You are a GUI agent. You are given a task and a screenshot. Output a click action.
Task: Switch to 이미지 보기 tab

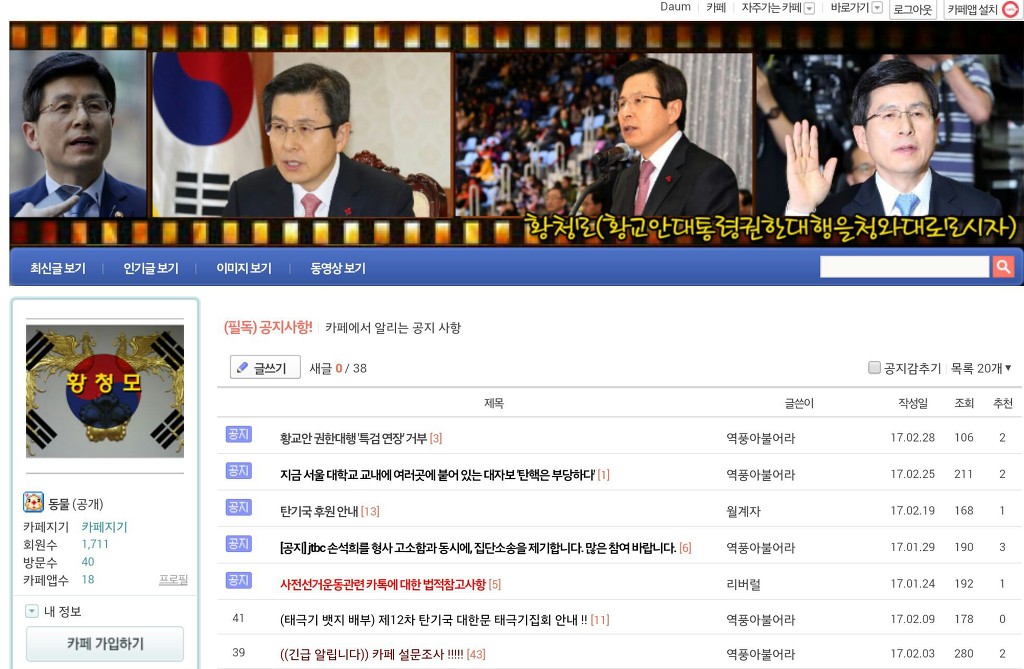pyautogui.click(x=244, y=268)
